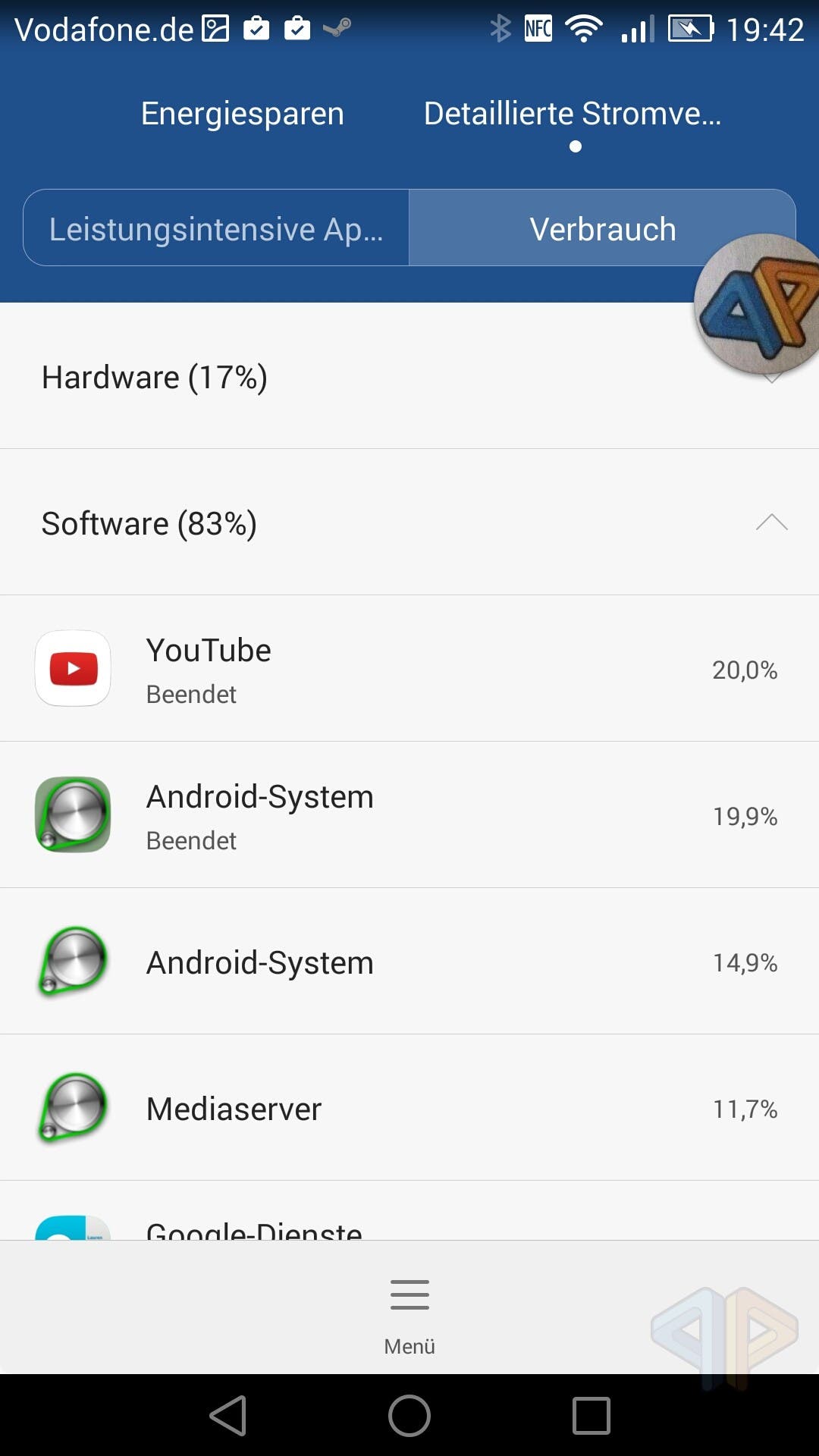Select the Detaillierte Stromverbrauch tab
The image size is (819, 1456).
[573, 114]
